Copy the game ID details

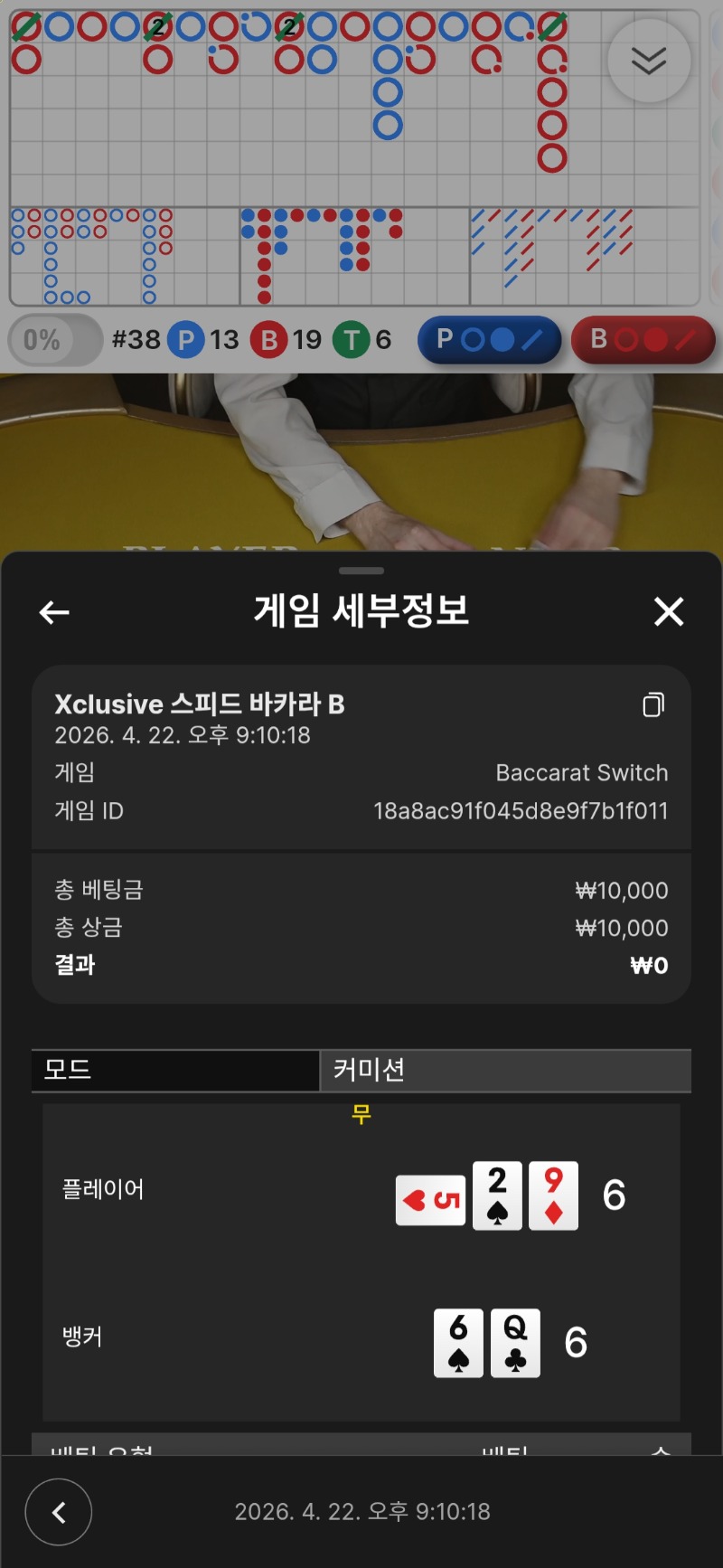[x=653, y=704]
